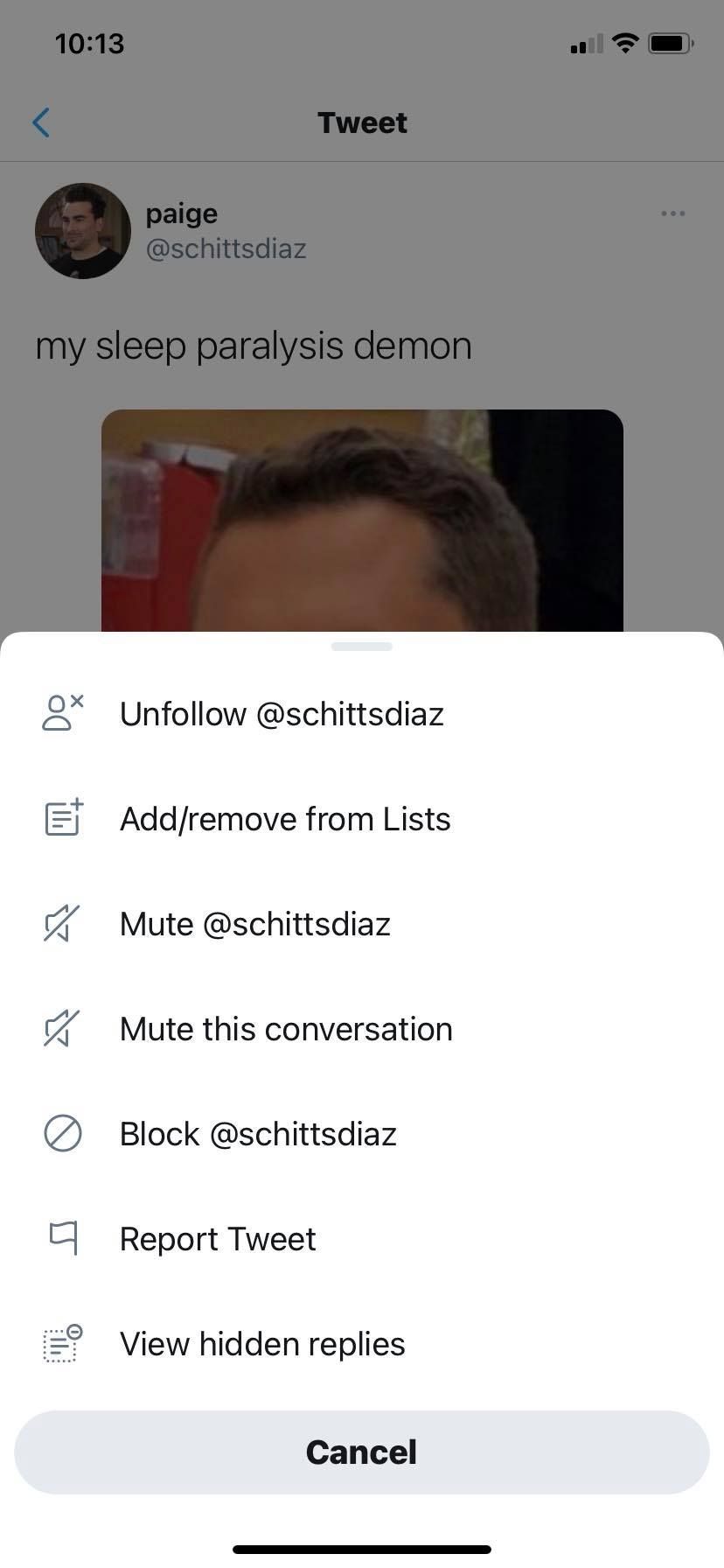Block @schittsdiaz

(258, 1134)
